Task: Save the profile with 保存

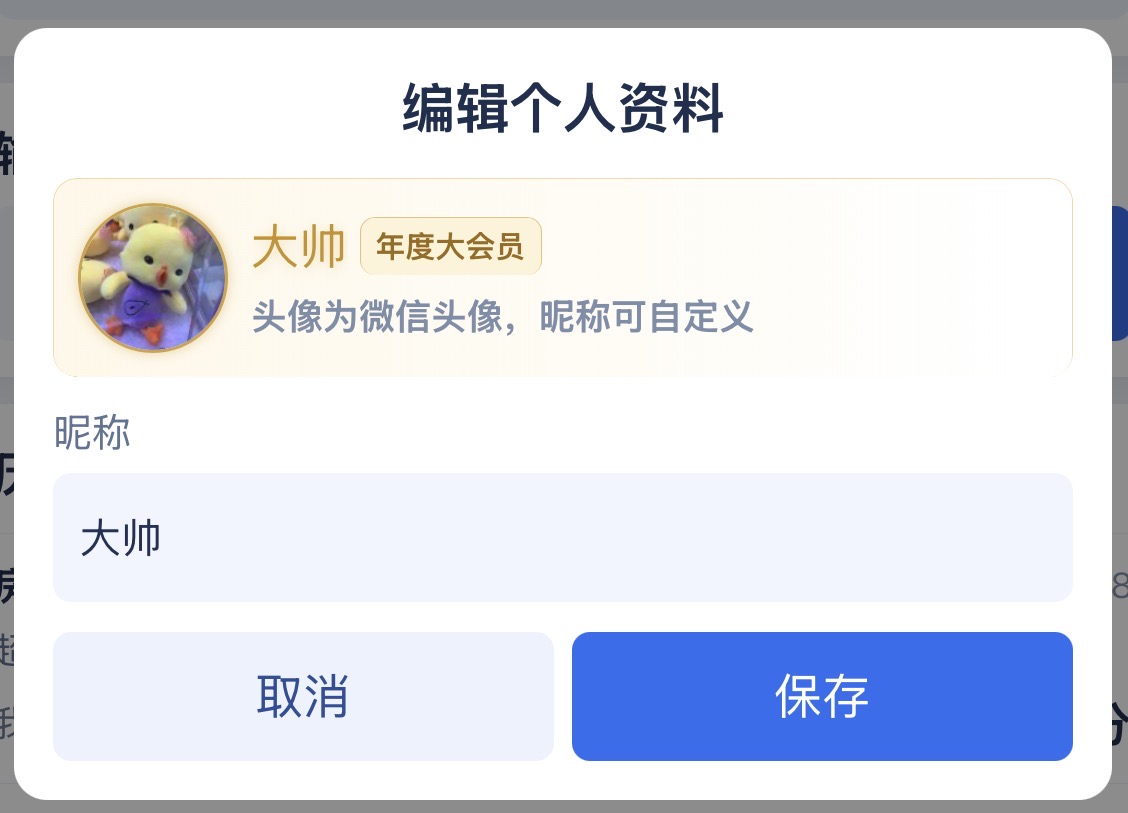Action: (x=822, y=696)
